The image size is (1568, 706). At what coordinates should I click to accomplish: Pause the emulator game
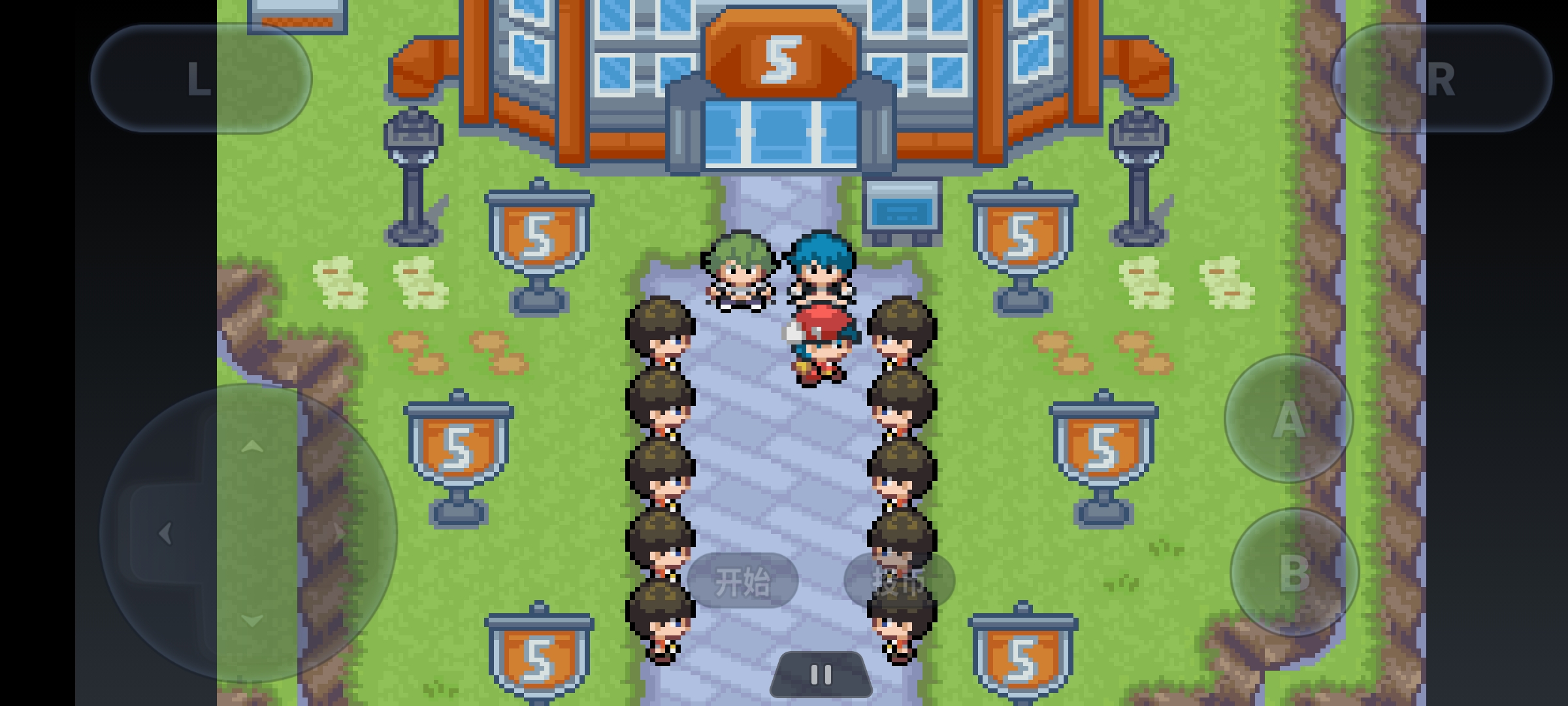point(821,675)
